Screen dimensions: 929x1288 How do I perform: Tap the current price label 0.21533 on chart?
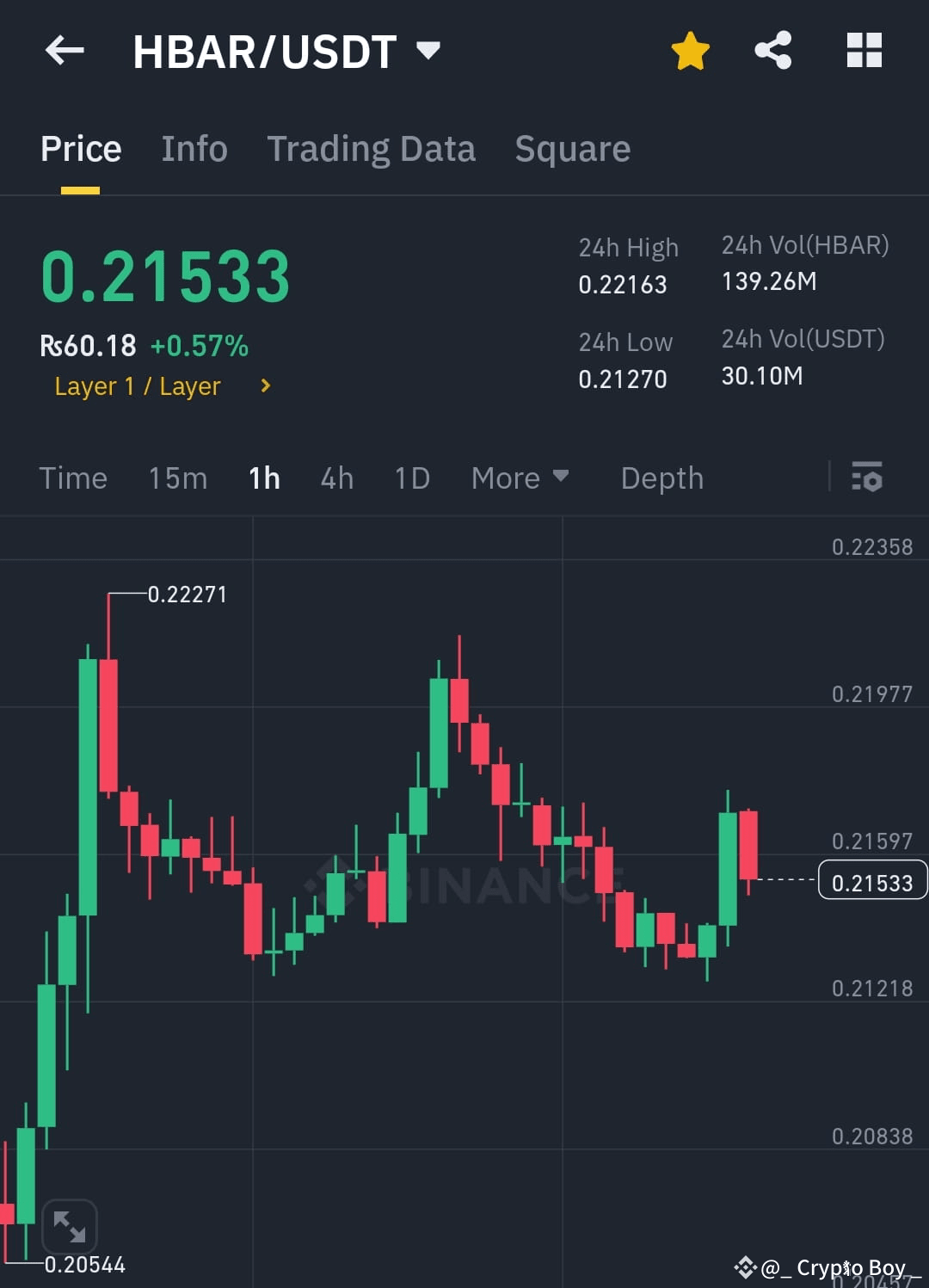point(872,880)
